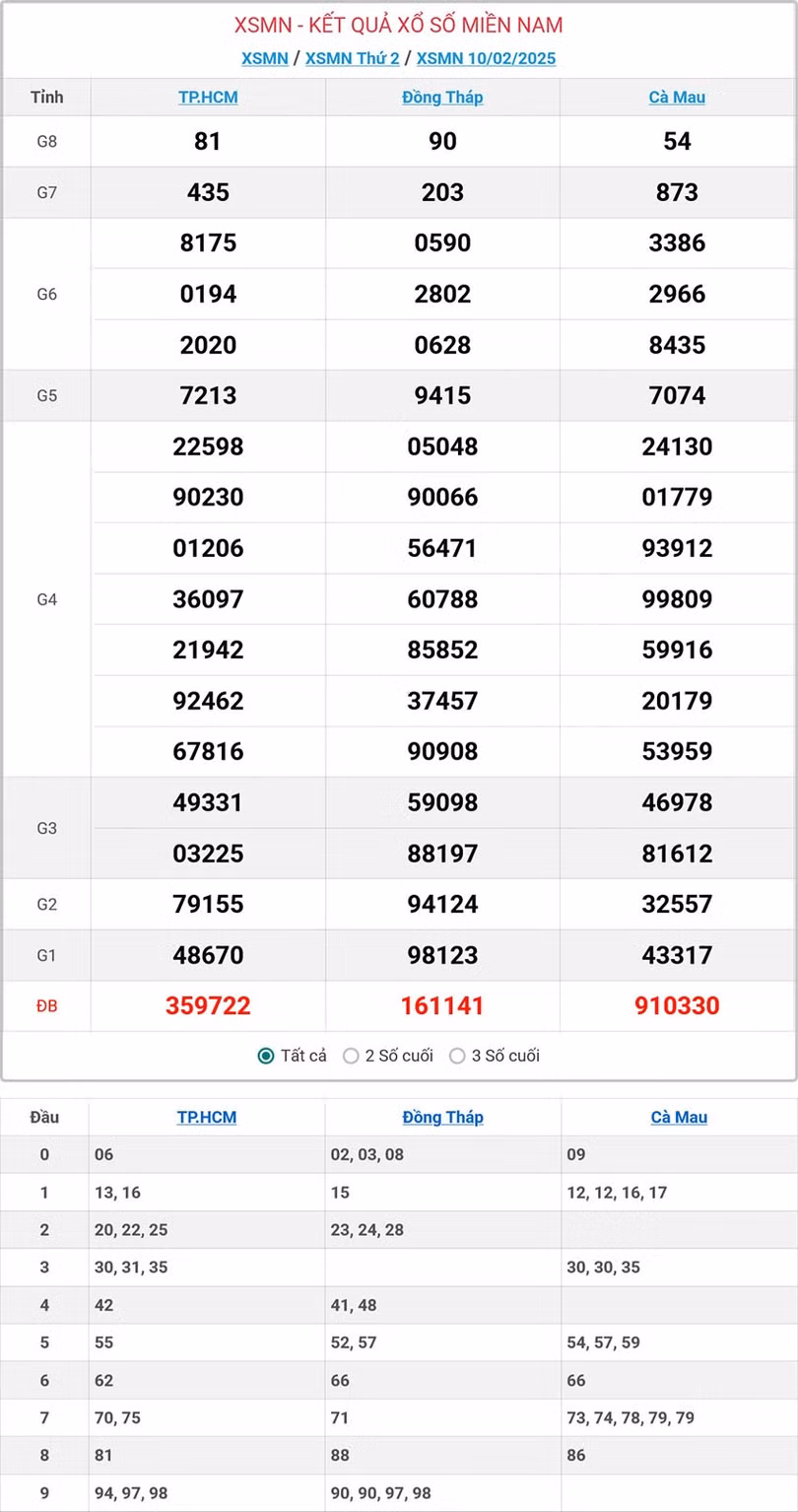Open TP.HCM link in the Tỉnh header row

coord(208,97)
